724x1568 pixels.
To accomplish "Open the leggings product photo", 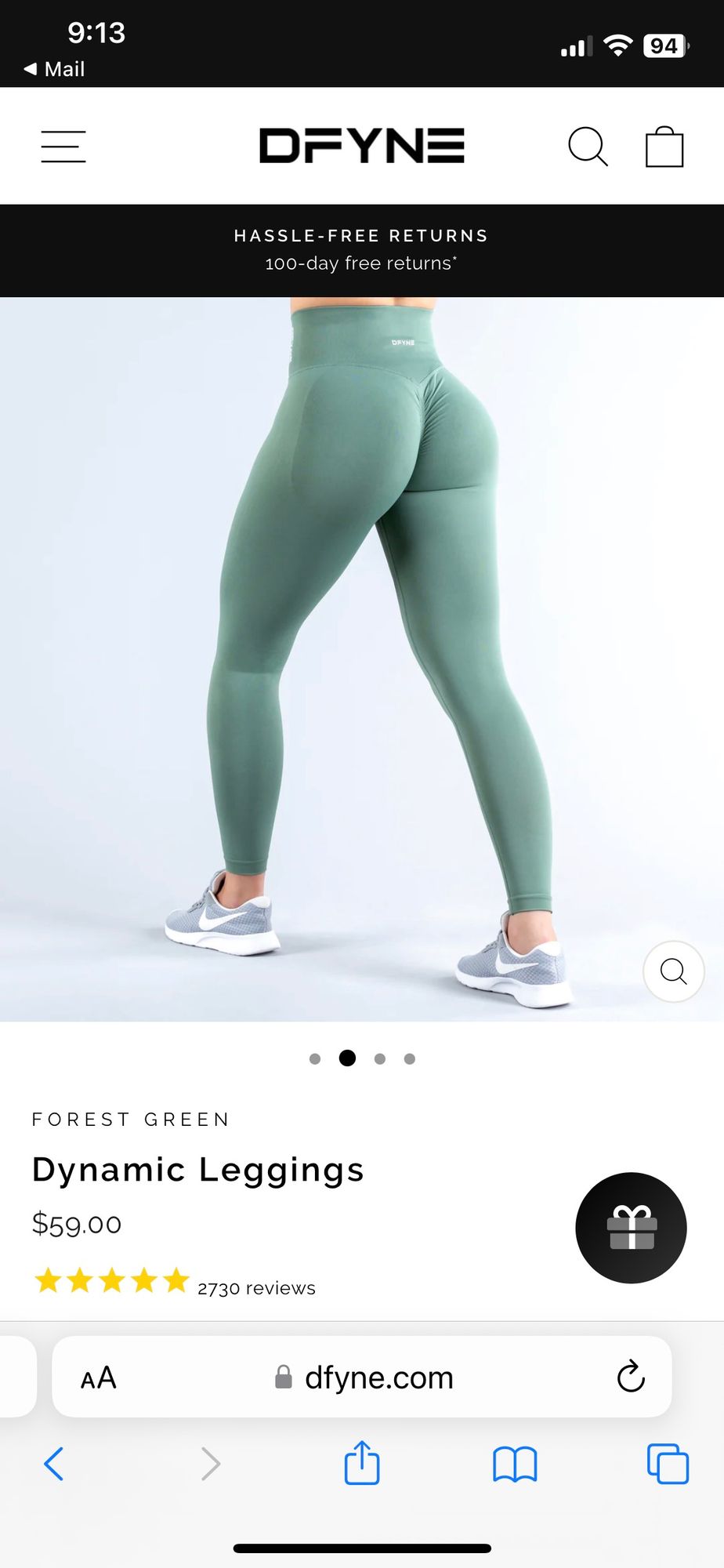I will click(361, 659).
